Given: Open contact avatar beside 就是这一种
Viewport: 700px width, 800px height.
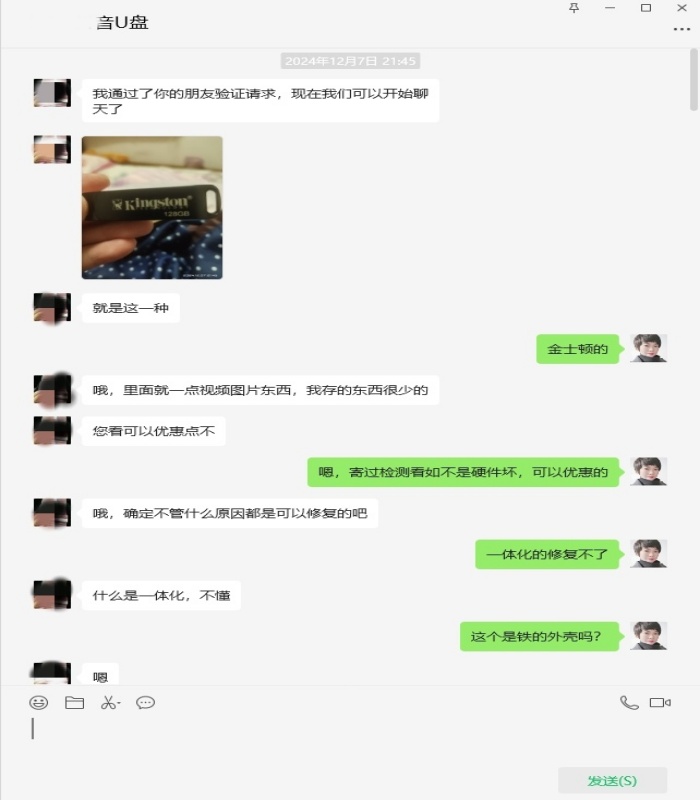Looking at the screenshot, I should (52, 308).
